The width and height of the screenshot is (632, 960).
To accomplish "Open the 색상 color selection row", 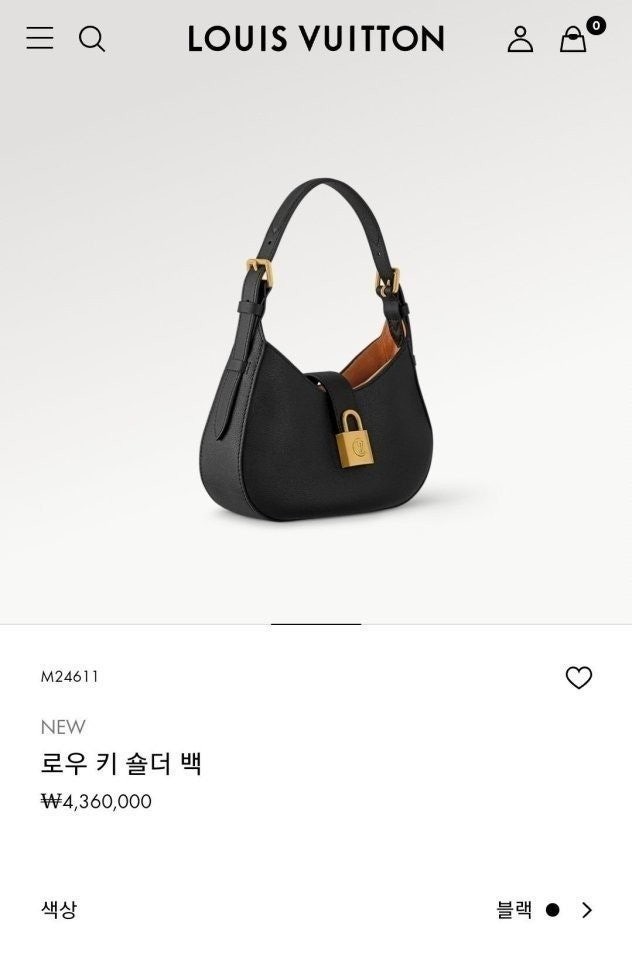I will [316, 910].
